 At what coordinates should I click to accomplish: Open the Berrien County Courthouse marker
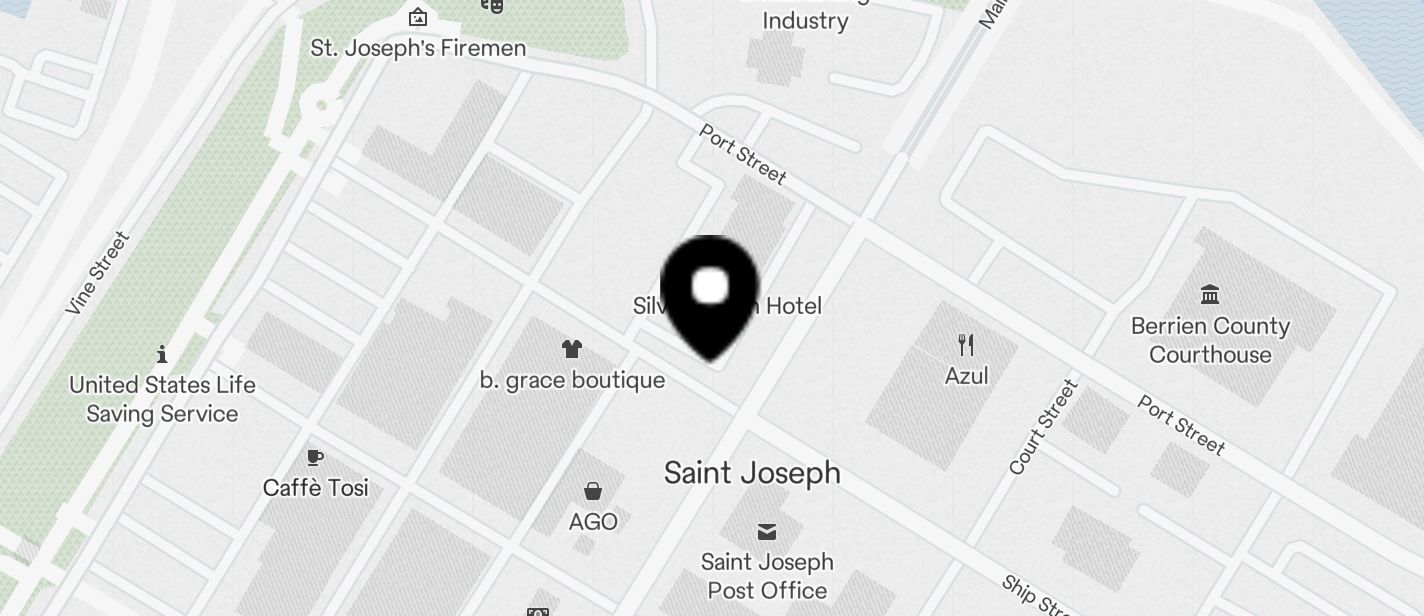point(1210,295)
